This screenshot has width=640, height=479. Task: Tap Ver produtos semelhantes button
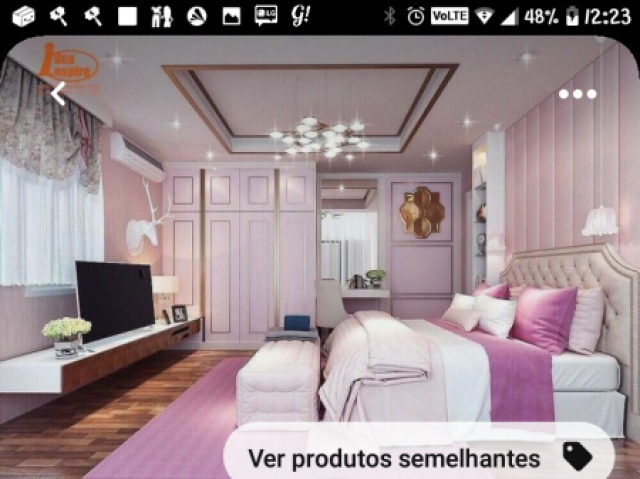pos(418,458)
